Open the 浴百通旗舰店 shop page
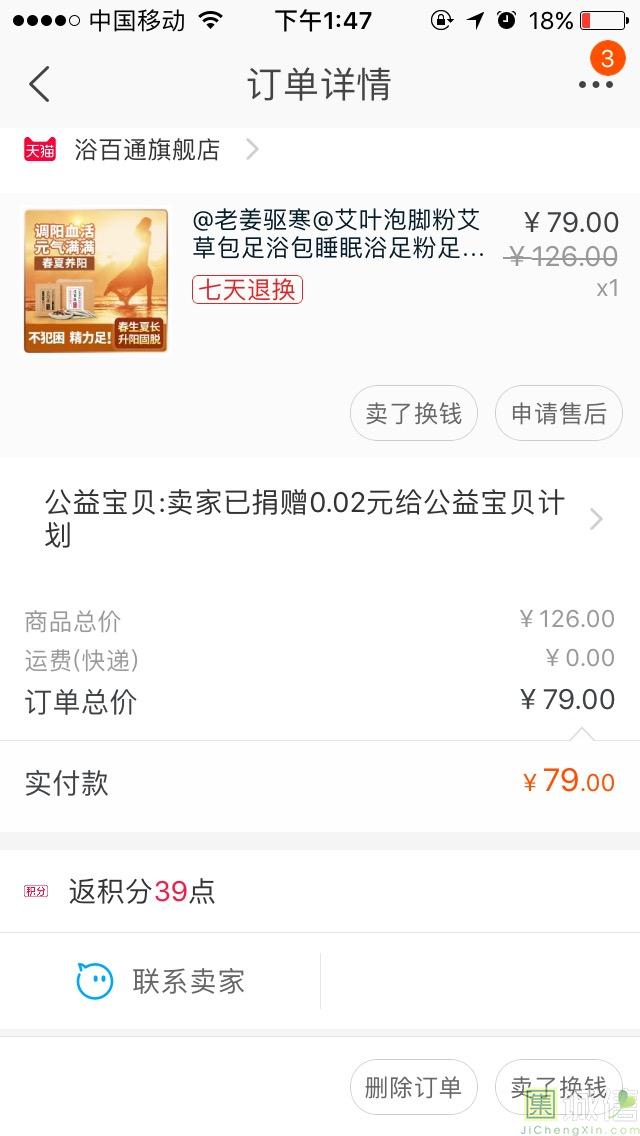 coord(146,150)
